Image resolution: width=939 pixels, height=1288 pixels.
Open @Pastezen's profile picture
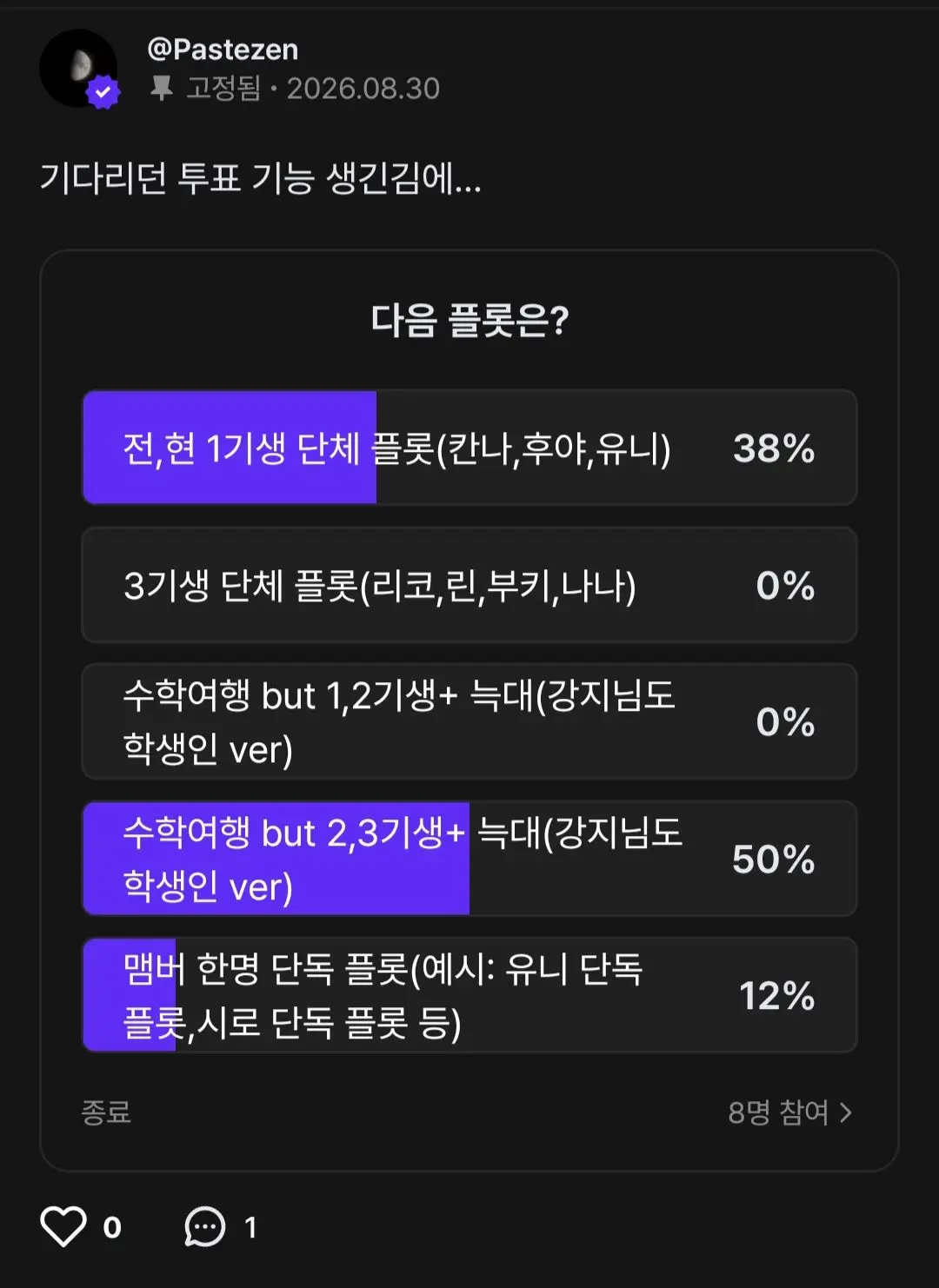click(78, 68)
